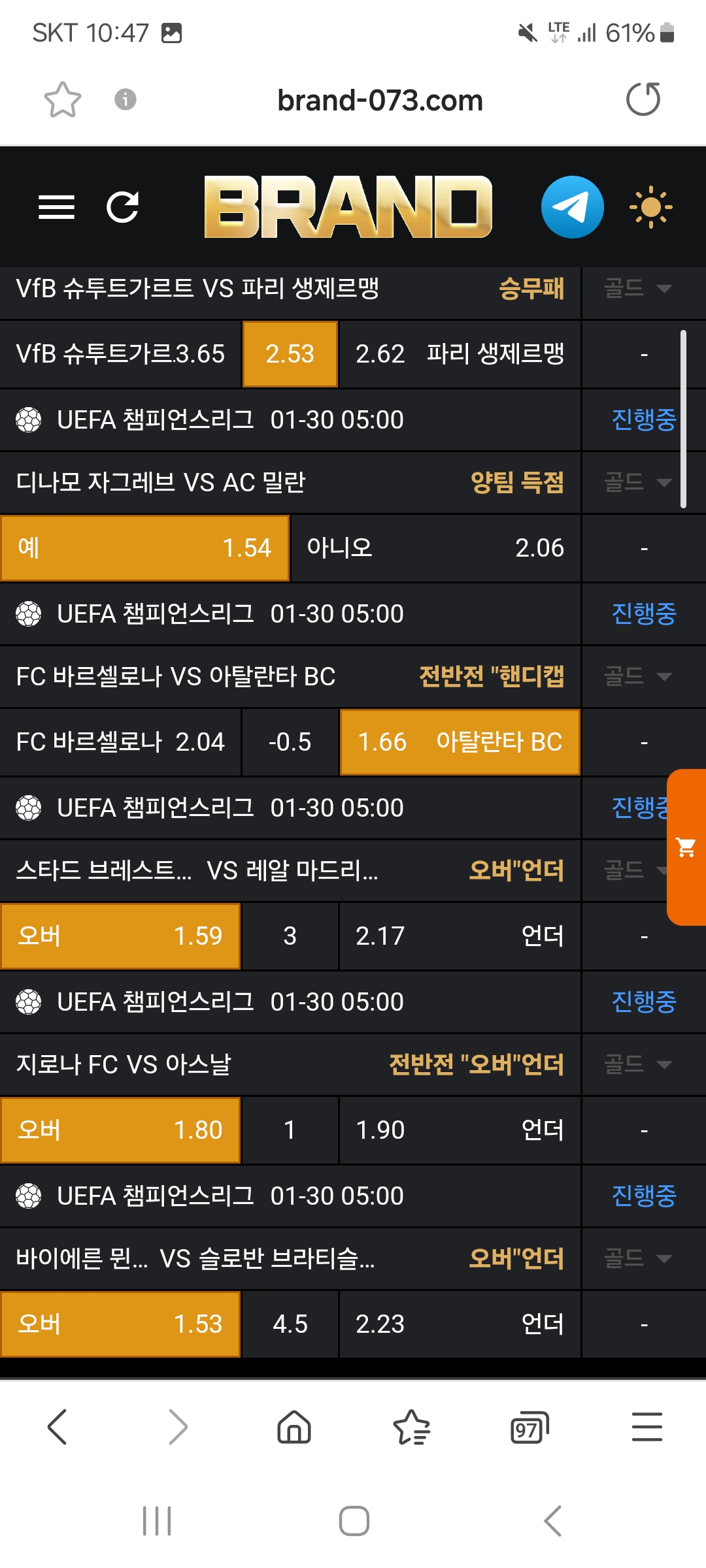Open browser tabs showing 97
The image size is (706, 1568).
click(529, 1427)
